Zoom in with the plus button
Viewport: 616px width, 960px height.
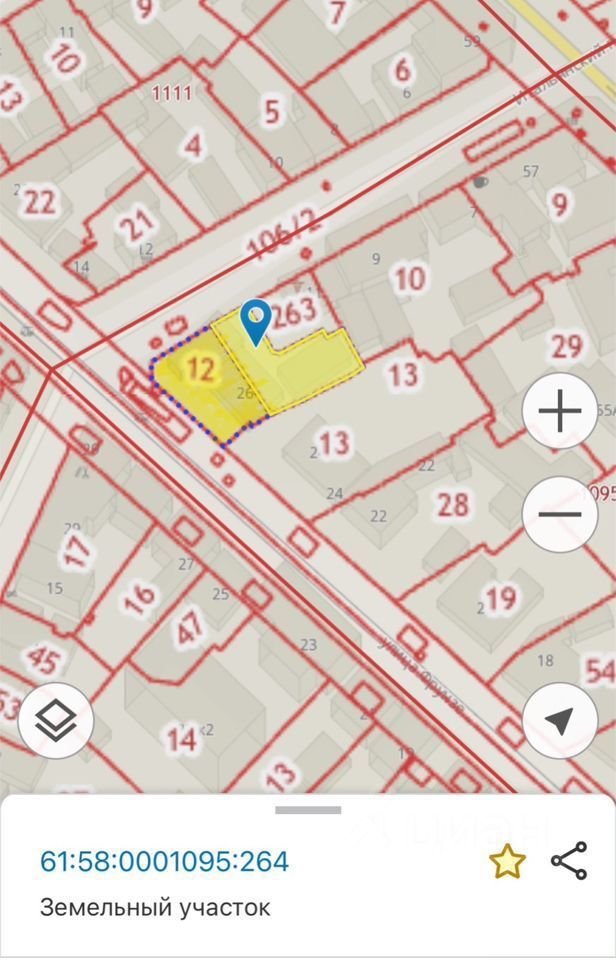click(x=560, y=411)
